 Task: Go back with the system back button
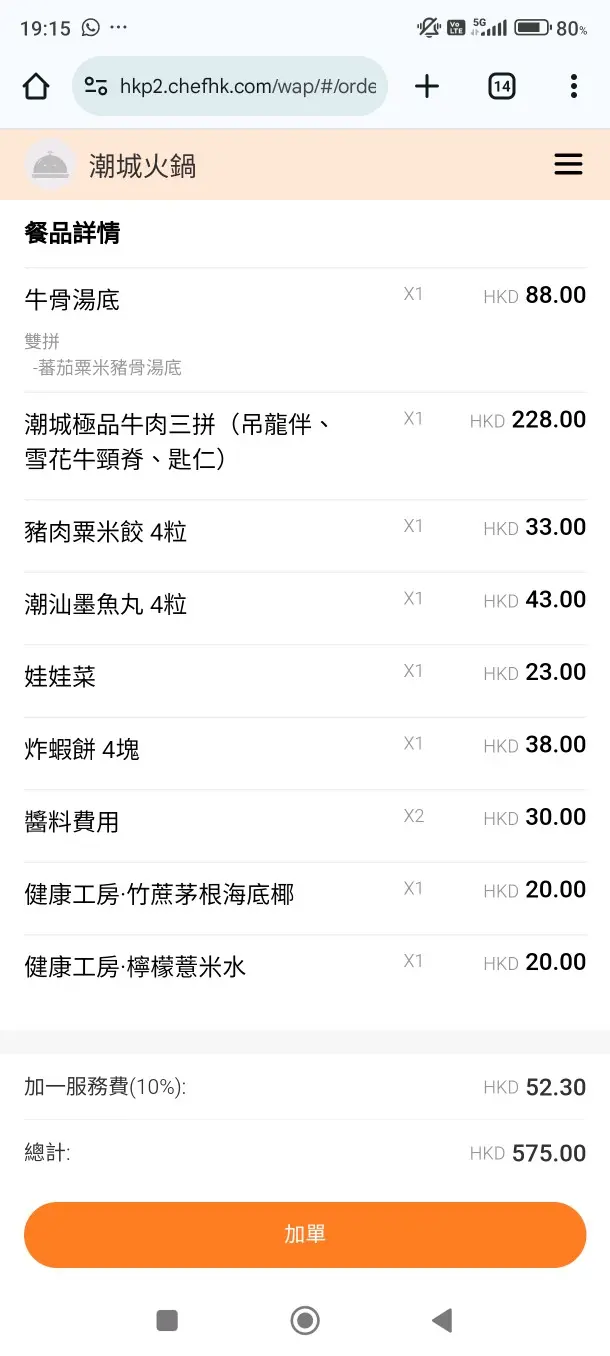(442, 1320)
